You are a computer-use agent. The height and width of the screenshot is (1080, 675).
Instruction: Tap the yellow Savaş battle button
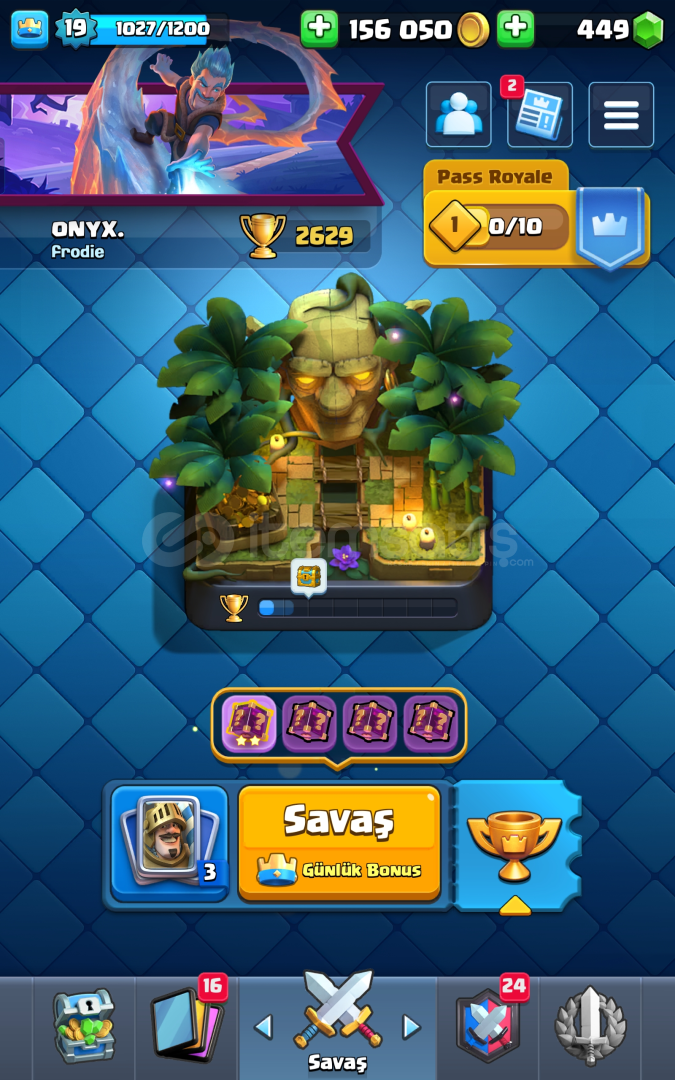click(x=339, y=843)
